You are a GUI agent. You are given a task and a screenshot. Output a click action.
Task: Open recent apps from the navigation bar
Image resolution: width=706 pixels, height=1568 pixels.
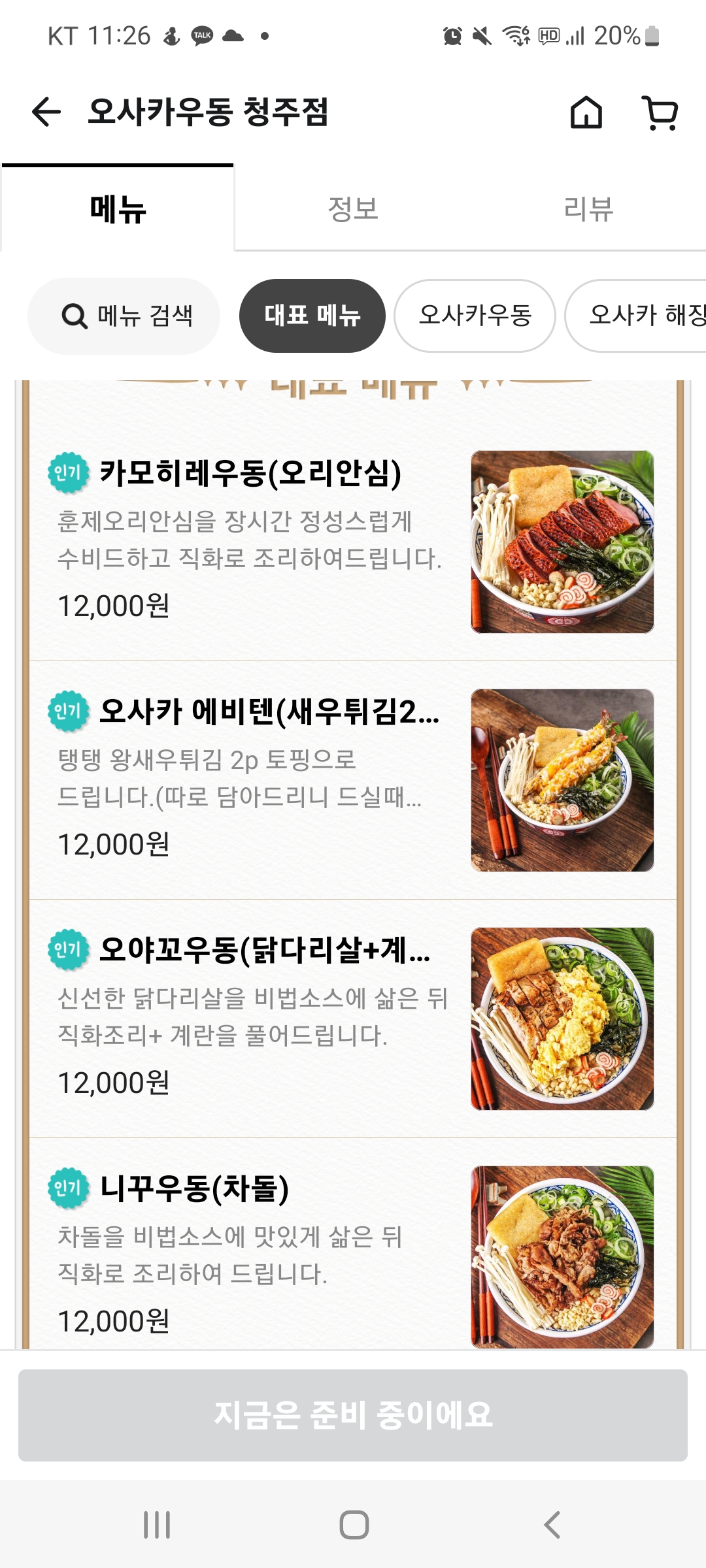(157, 1525)
